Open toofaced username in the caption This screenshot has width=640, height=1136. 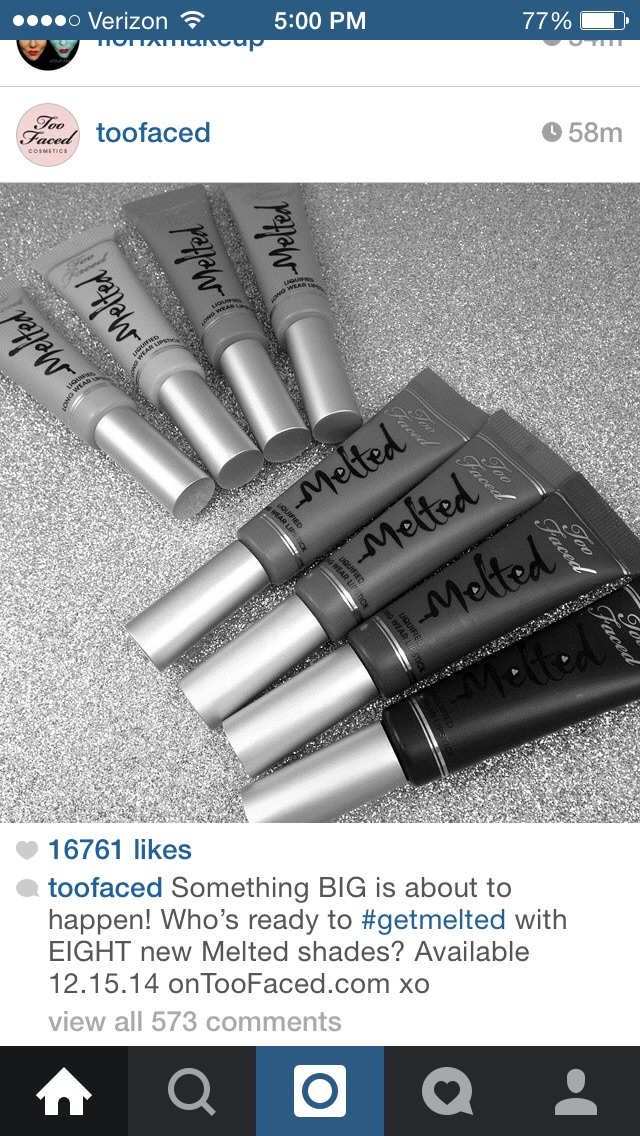click(105, 888)
